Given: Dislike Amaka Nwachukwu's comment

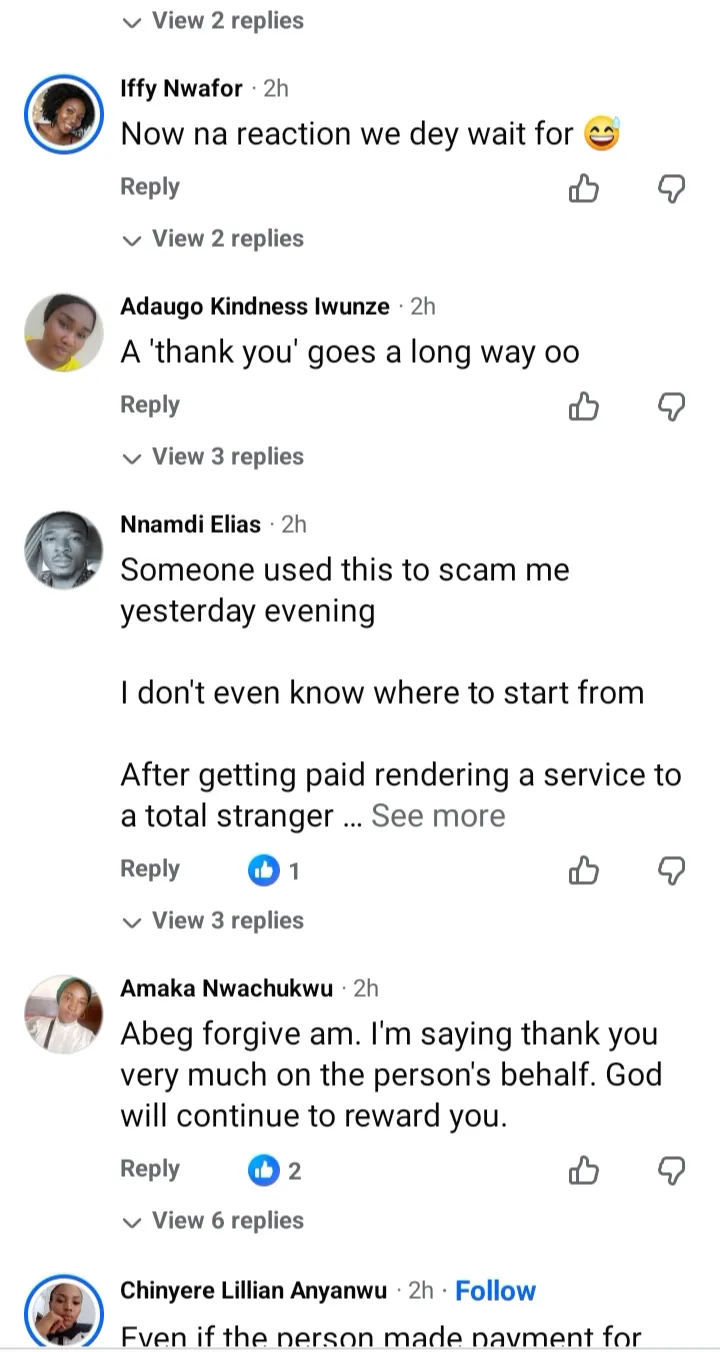Looking at the screenshot, I should (672, 1170).
